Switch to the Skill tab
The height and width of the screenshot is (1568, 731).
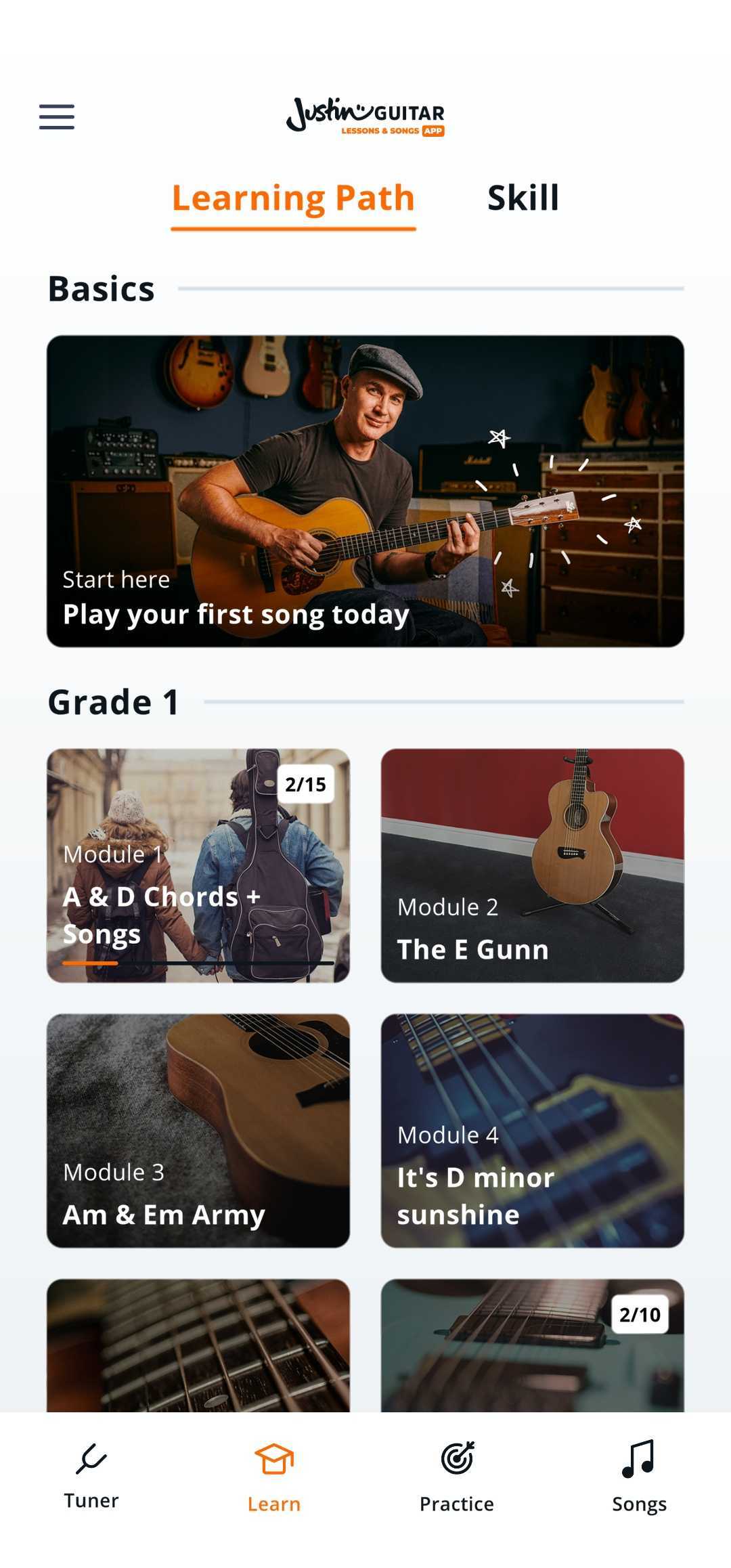click(x=523, y=198)
